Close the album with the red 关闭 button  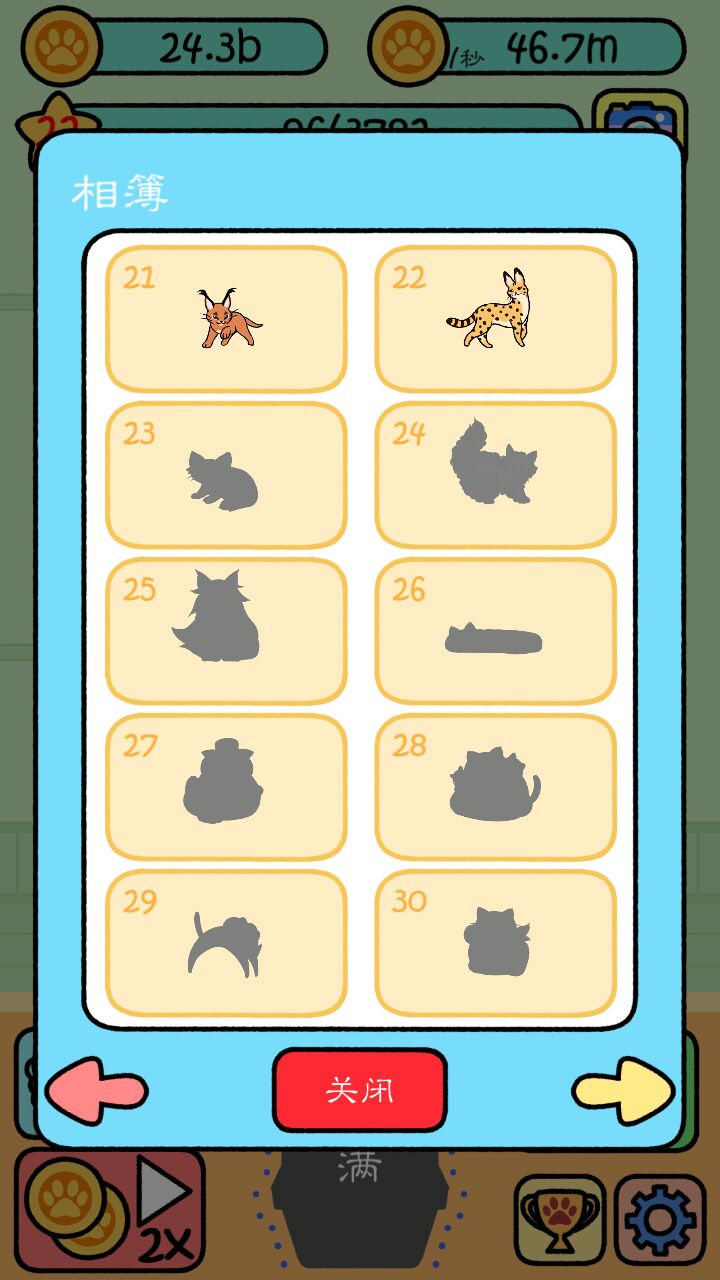(x=359, y=1090)
